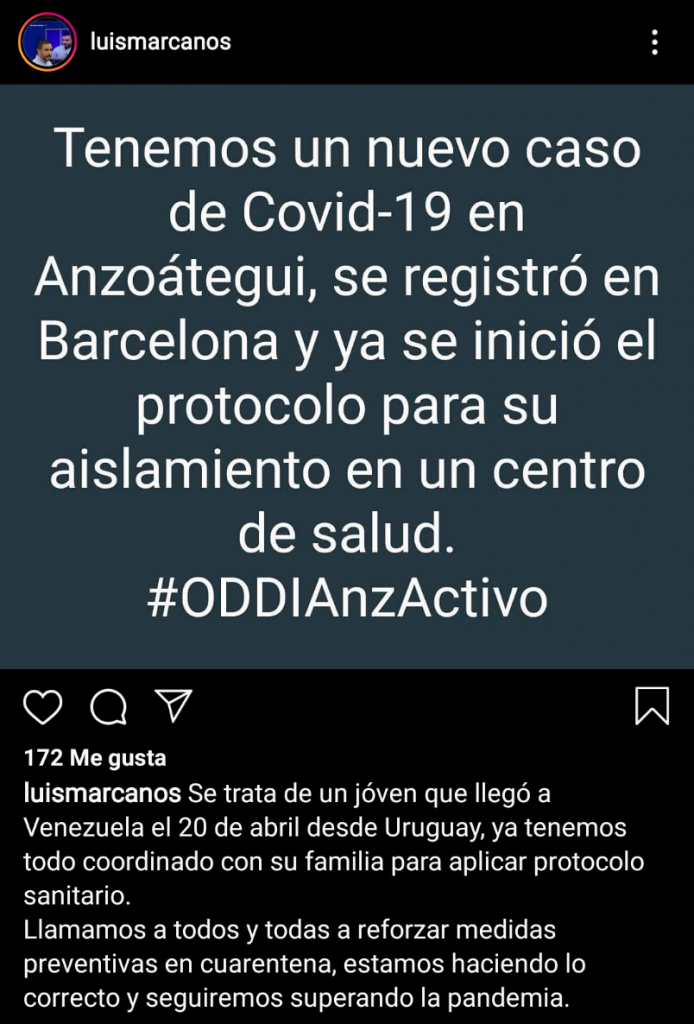694x1024 pixels.
Task: Open the post's three-dot overflow menu
Action: [655, 42]
